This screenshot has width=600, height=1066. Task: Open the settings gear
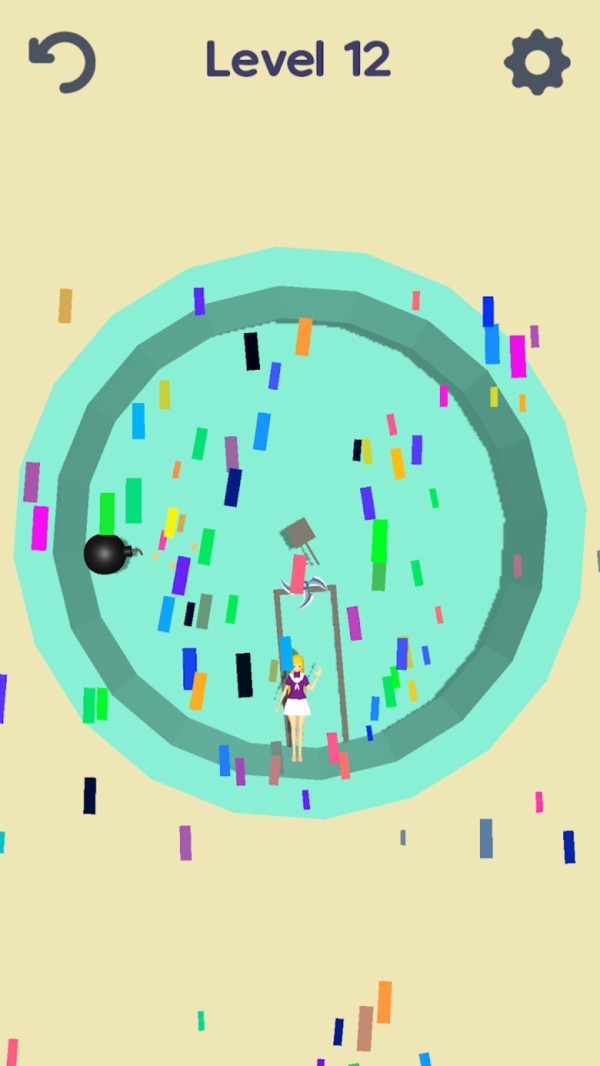537,62
